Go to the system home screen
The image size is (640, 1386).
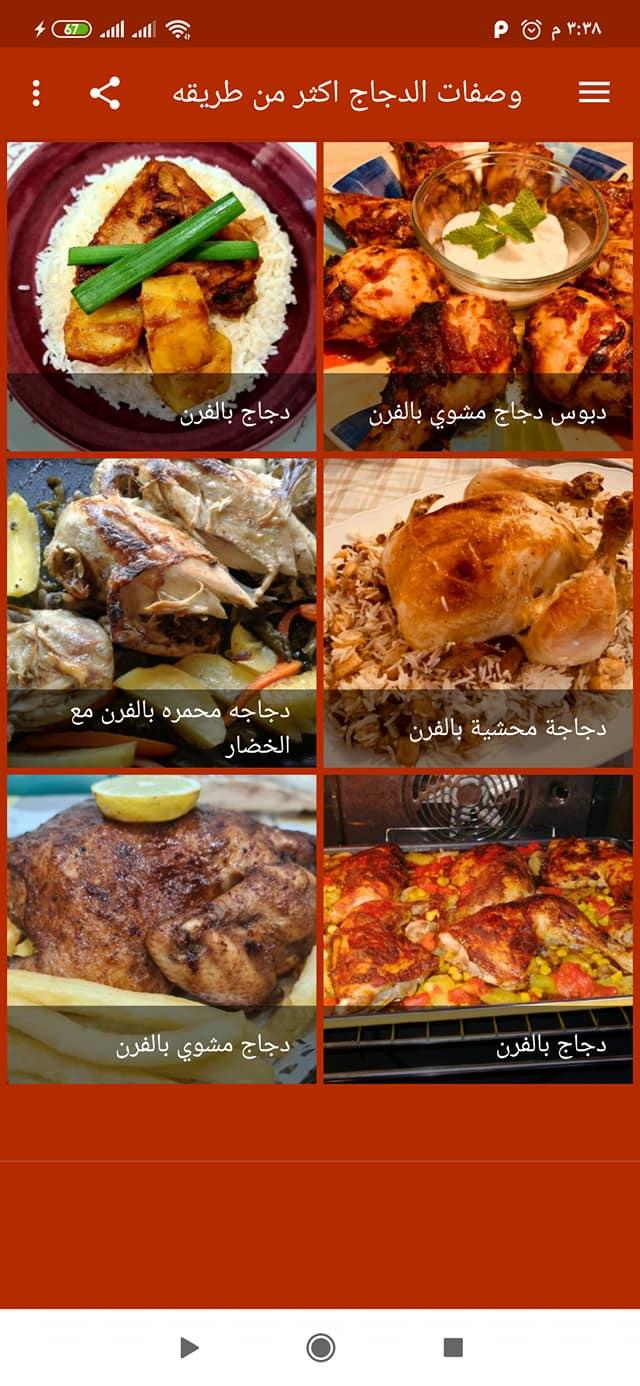click(x=320, y=1347)
